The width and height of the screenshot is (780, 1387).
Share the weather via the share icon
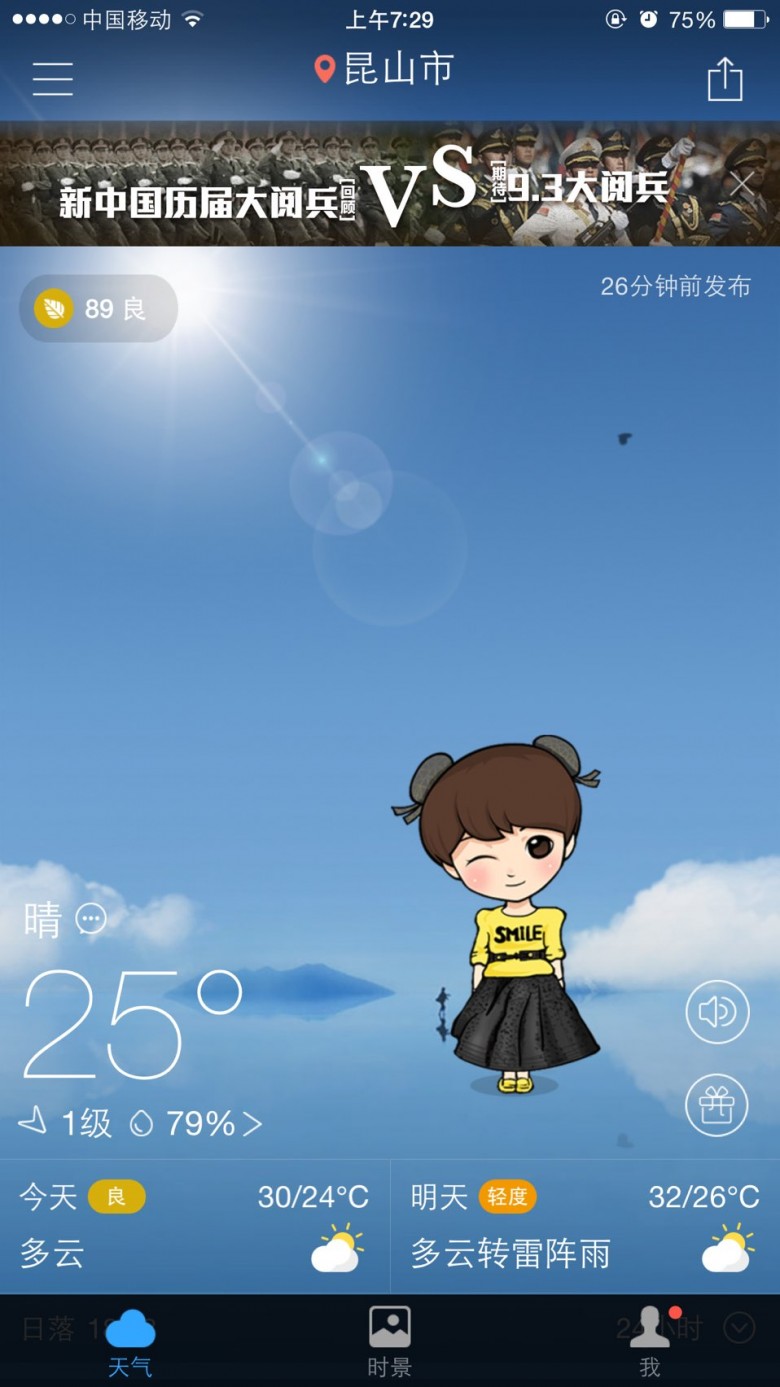(725, 78)
